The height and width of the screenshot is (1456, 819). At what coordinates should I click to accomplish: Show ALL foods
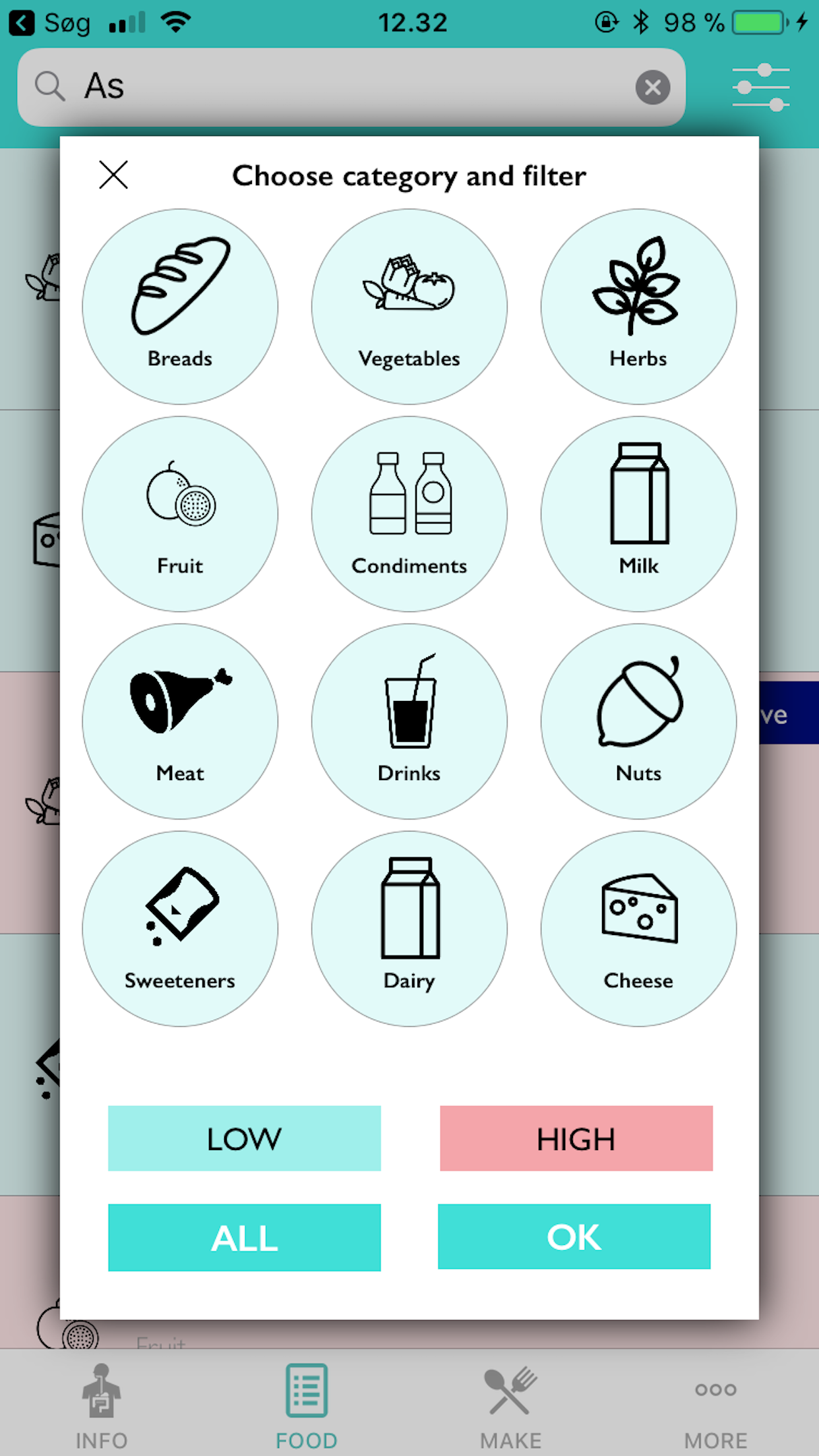245,1237
